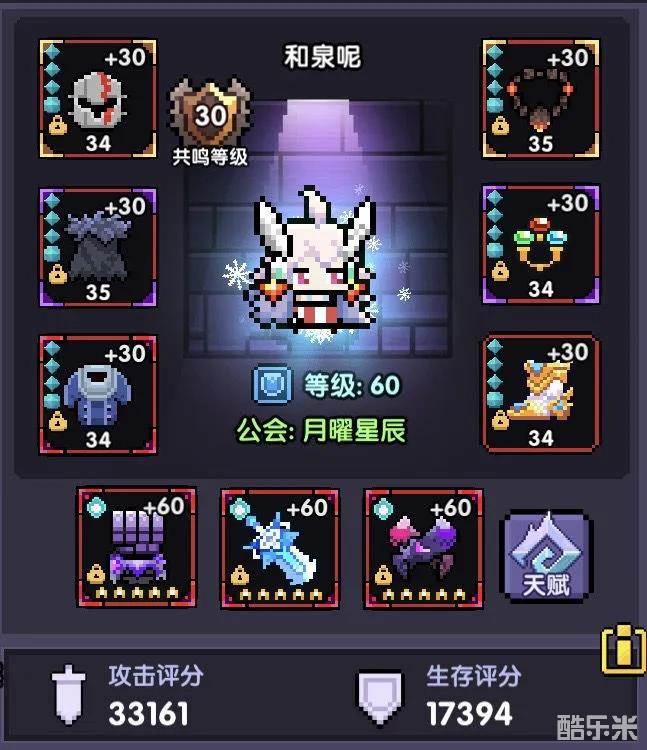Open the yellow info icon
Viewport: 647px width, 750px height.
[x=623, y=650]
